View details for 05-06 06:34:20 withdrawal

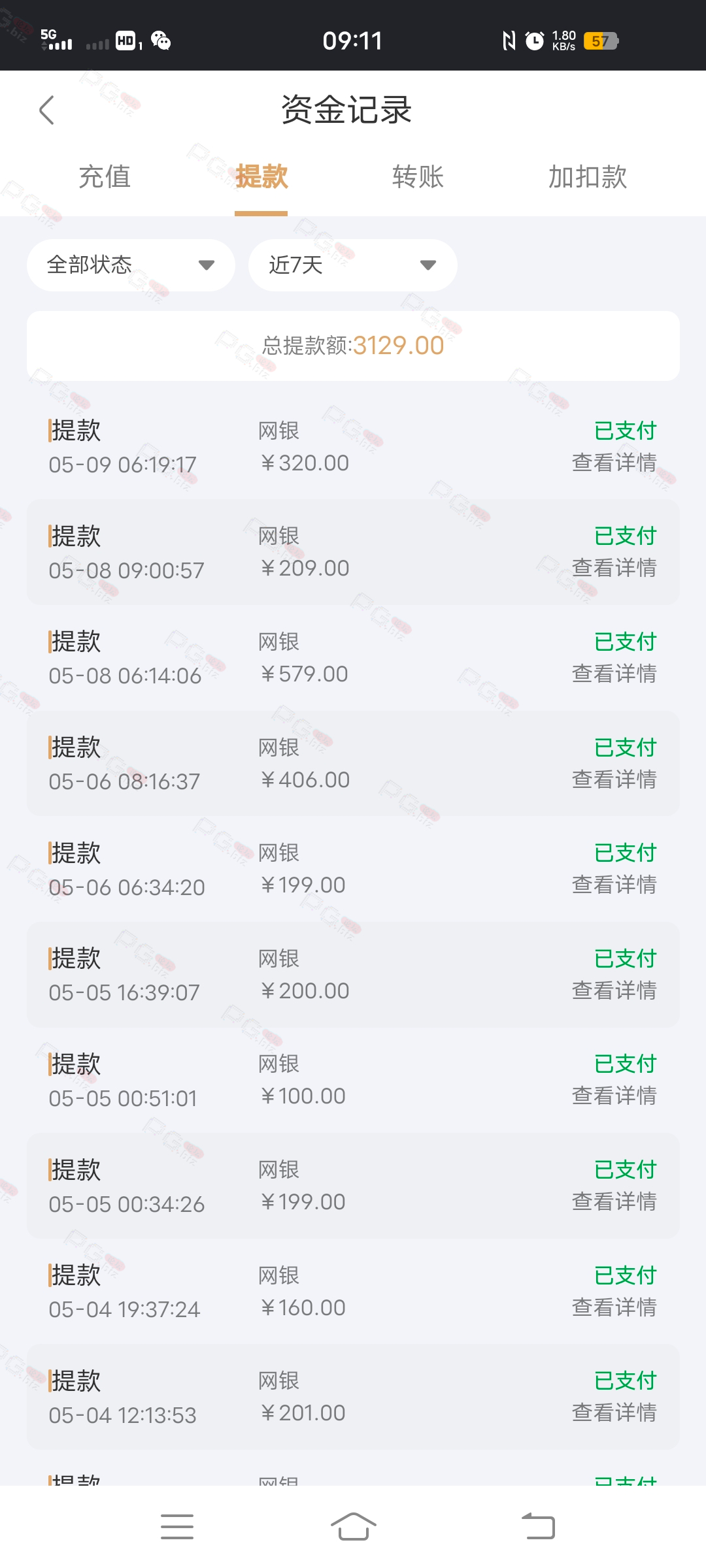coord(614,885)
